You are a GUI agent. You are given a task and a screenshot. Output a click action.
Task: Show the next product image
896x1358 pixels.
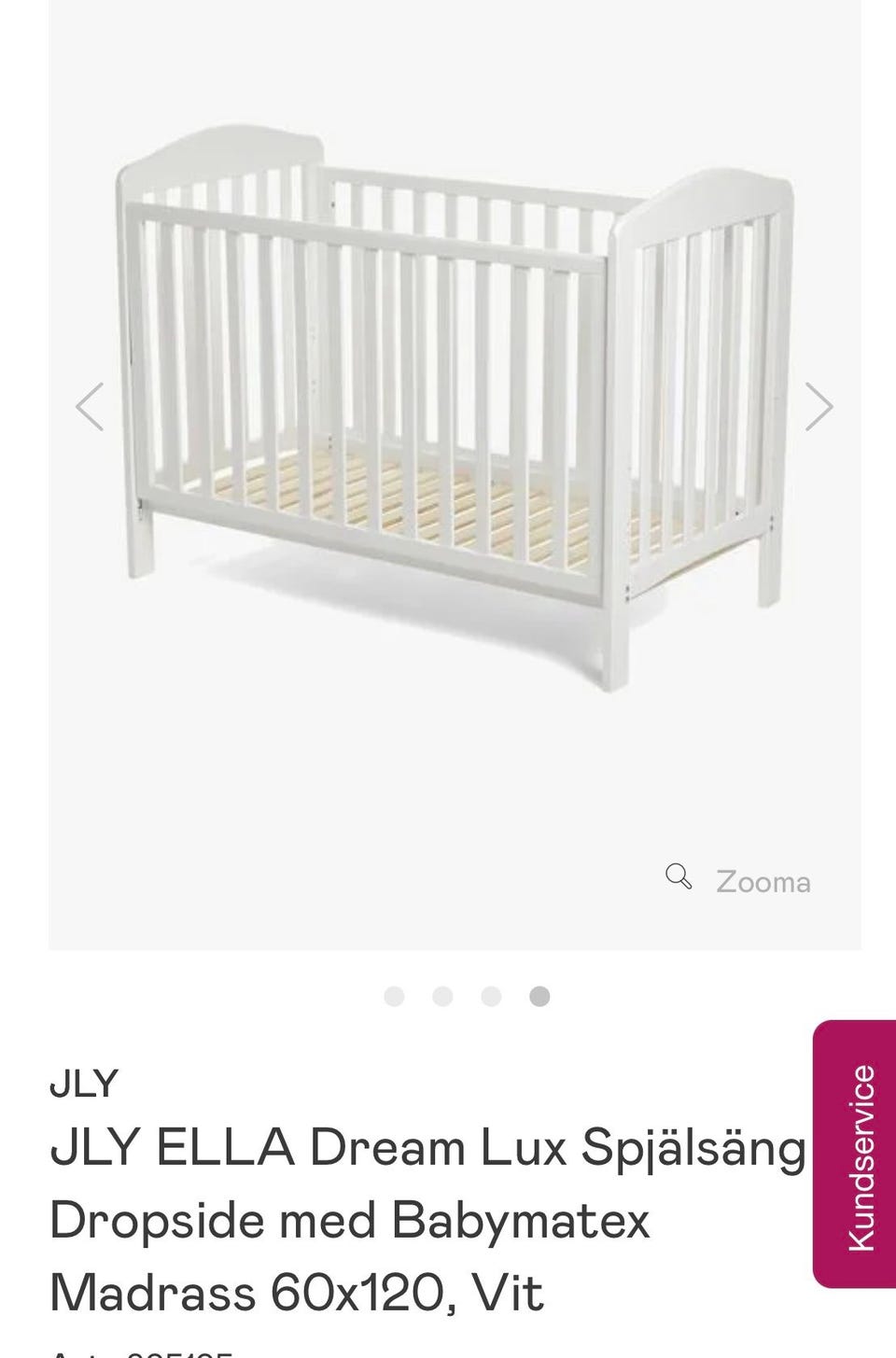point(819,407)
